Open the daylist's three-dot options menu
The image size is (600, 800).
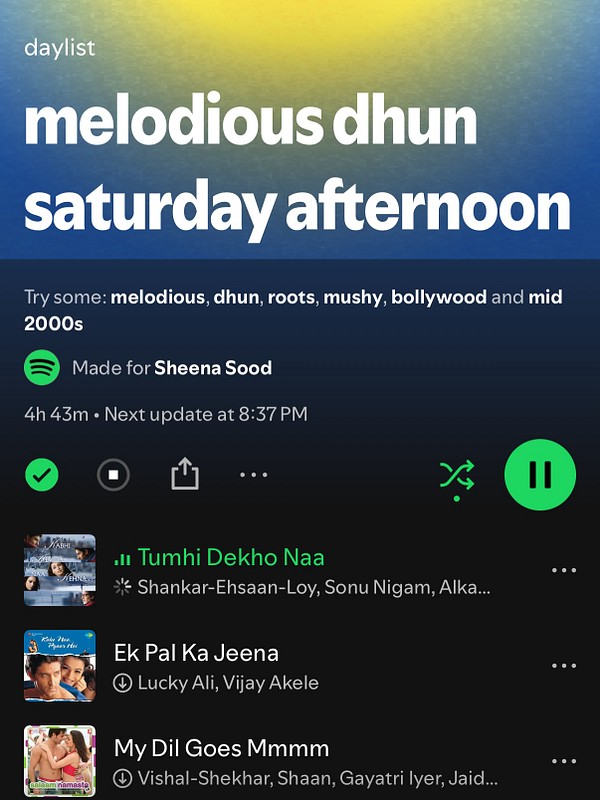pos(254,475)
